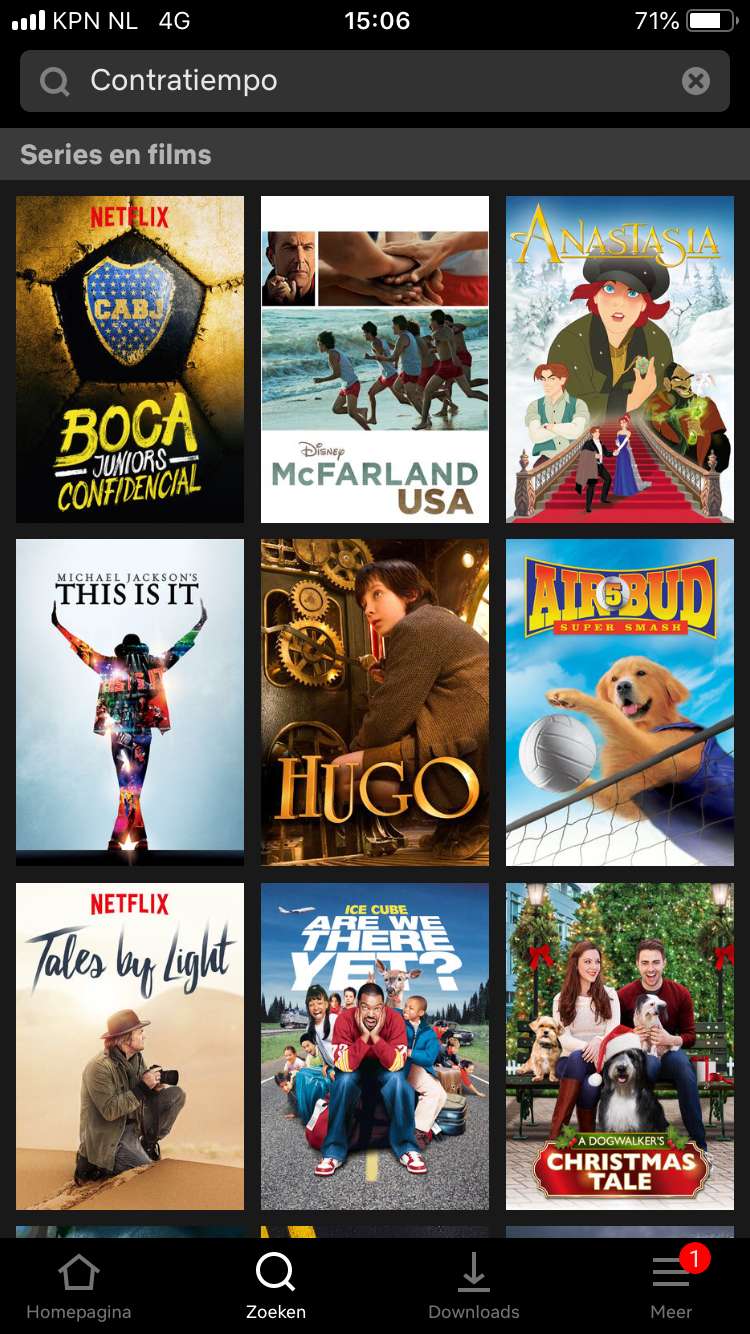Open McFarland USA
Viewport: 750px width, 1334px height.
[375, 359]
